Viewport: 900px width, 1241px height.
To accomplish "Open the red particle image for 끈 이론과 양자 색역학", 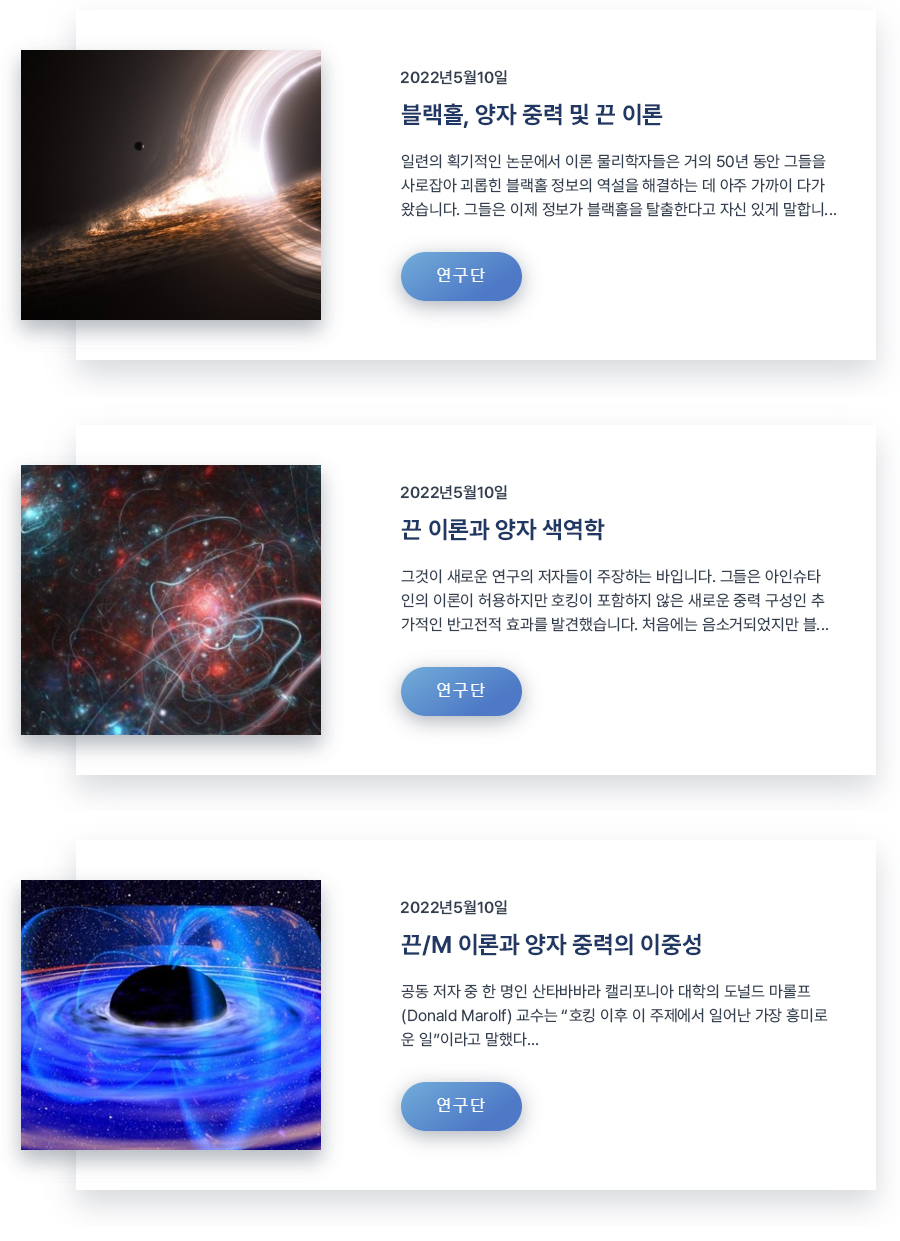I will pyautogui.click(x=171, y=600).
